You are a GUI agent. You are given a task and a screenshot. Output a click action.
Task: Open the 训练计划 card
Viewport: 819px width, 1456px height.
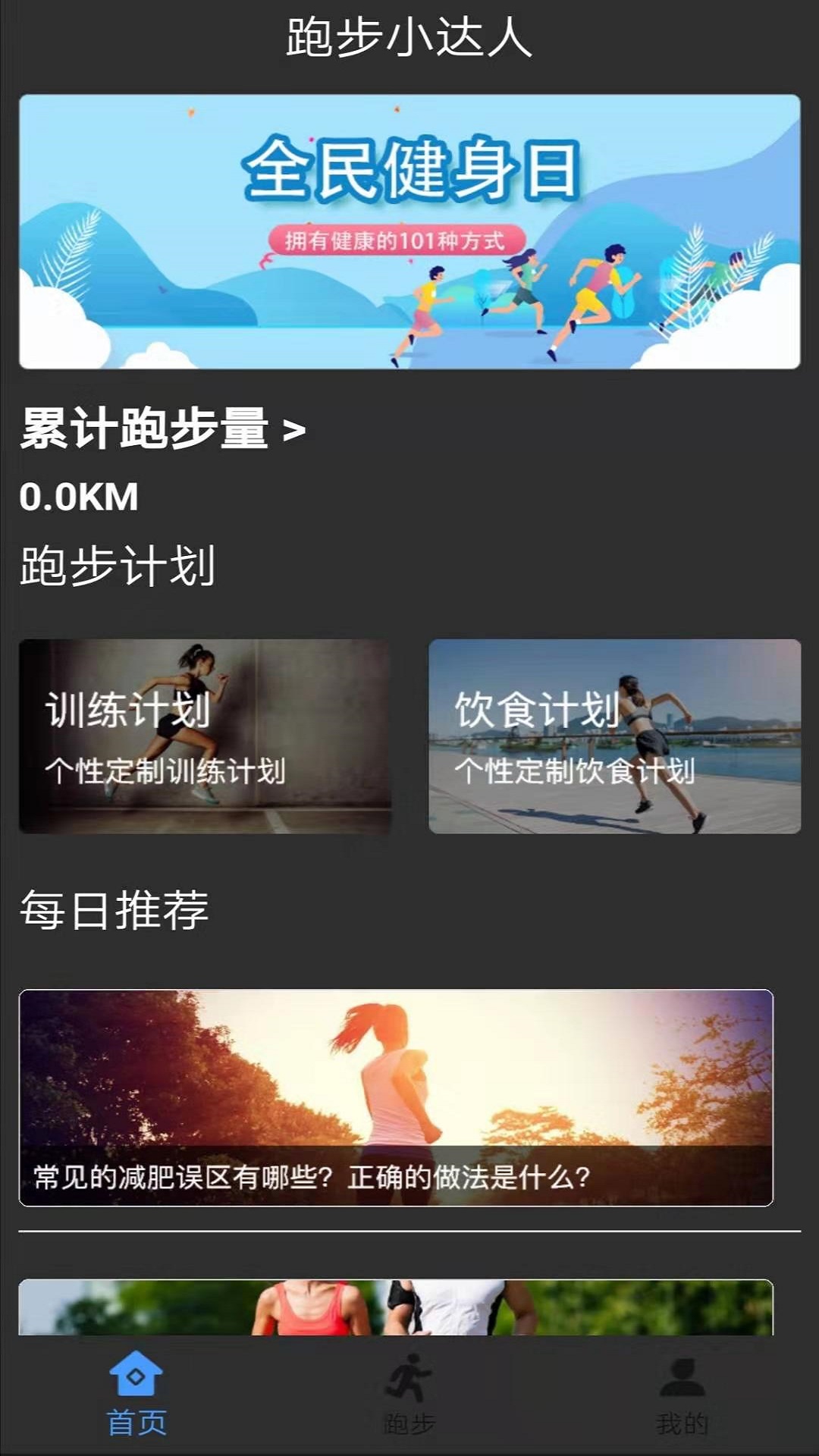(x=205, y=736)
